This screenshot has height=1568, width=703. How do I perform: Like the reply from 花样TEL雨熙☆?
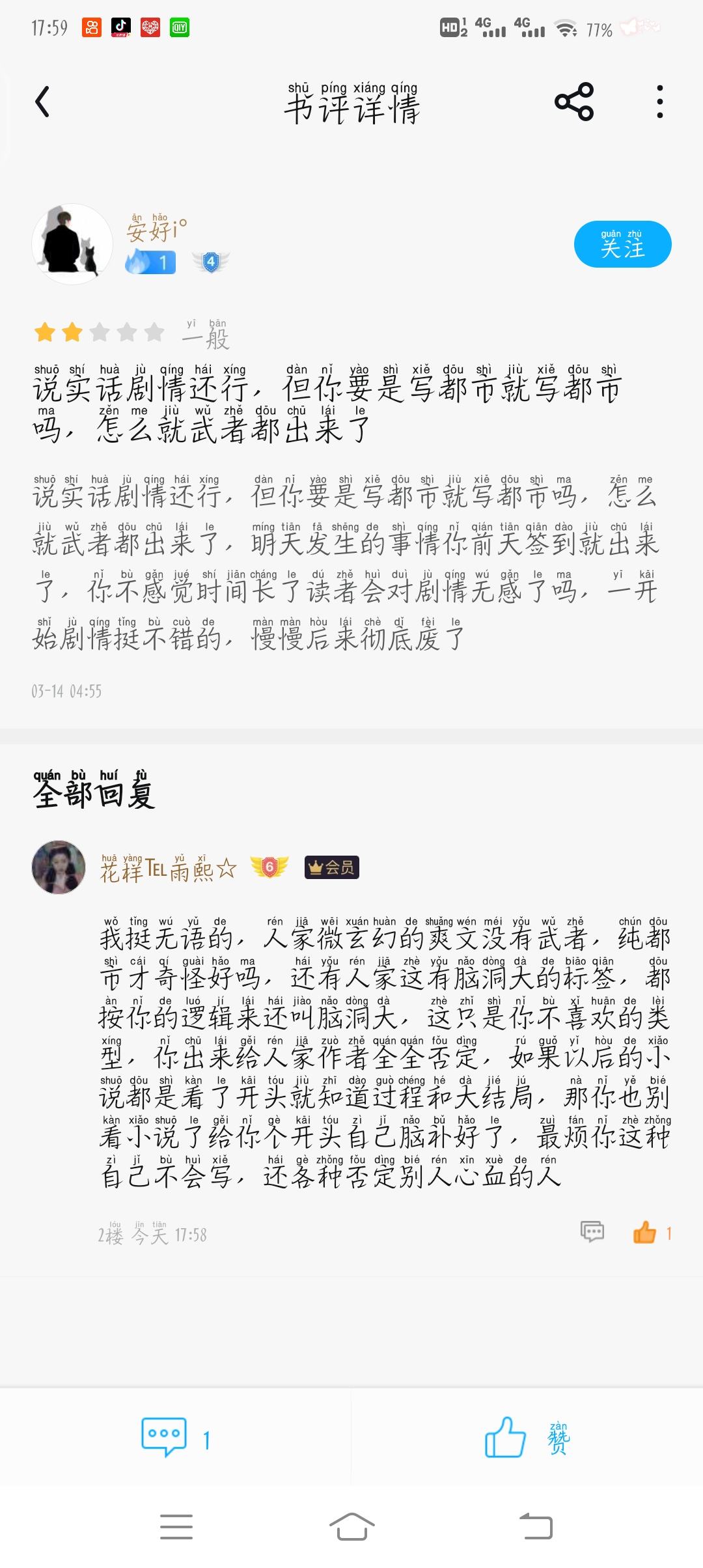pyautogui.click(x=644, y=1232)
